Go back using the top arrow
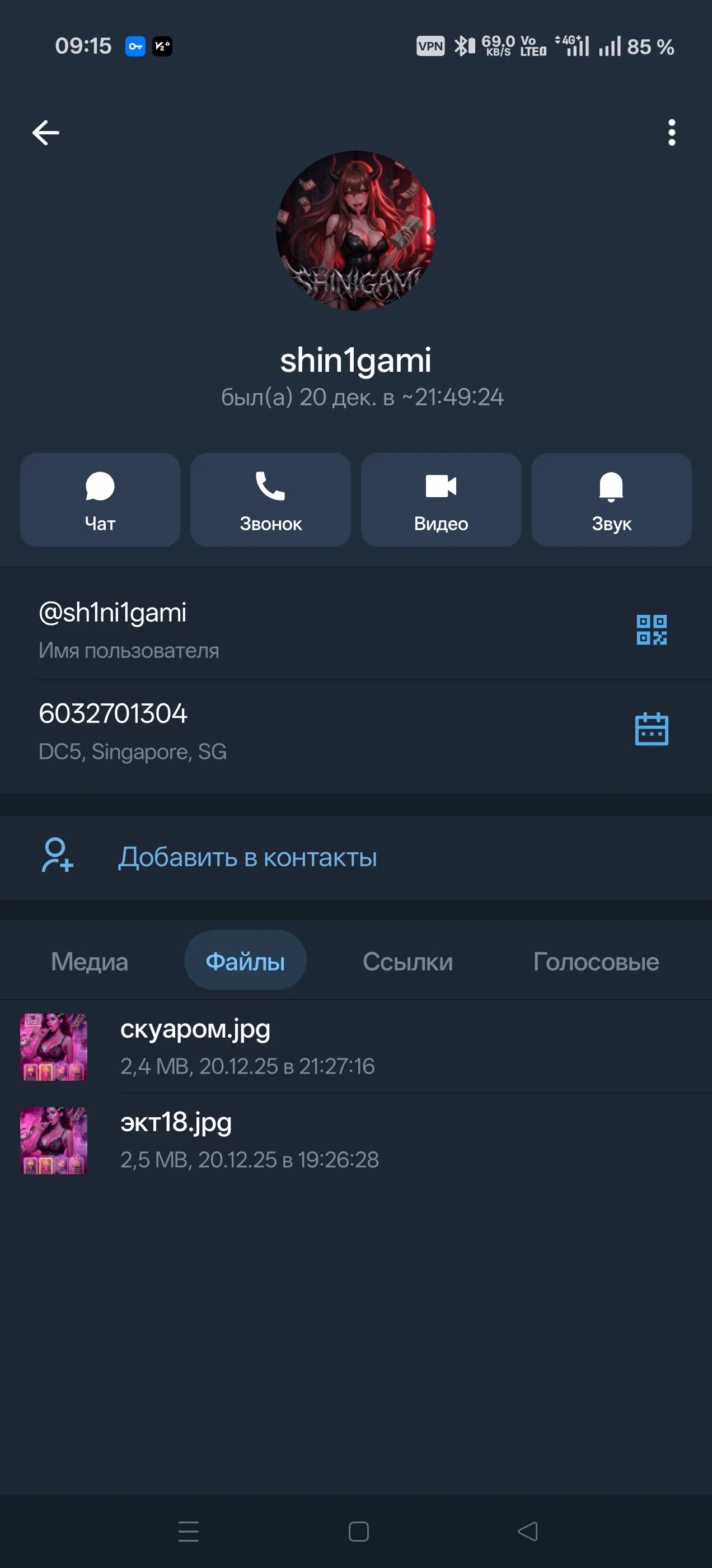Screen dimensions: 712x1568 tap(46, 133)
